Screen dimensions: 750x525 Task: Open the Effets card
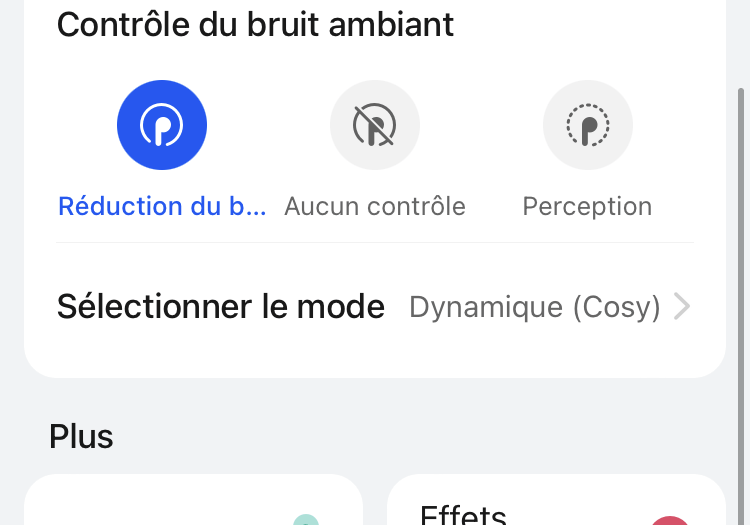pos(555,505)
